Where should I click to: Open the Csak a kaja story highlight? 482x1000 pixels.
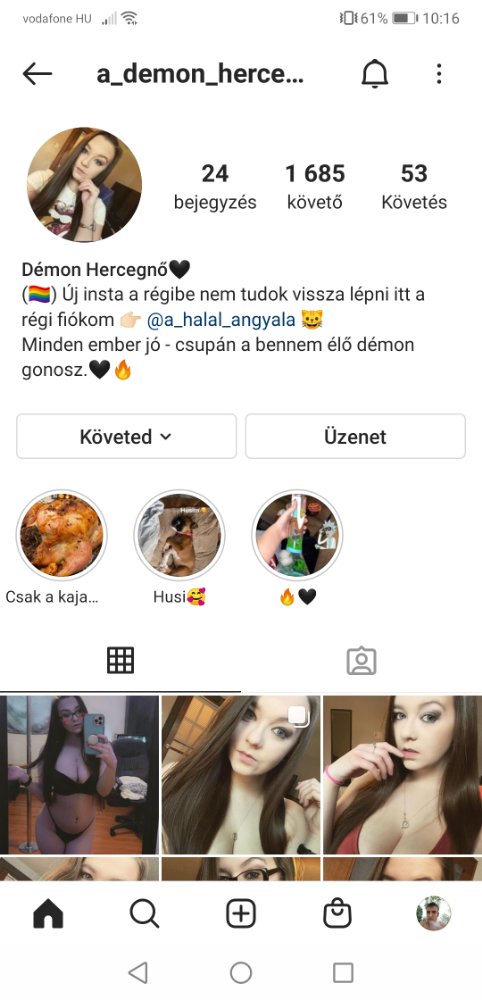[61, 534]
